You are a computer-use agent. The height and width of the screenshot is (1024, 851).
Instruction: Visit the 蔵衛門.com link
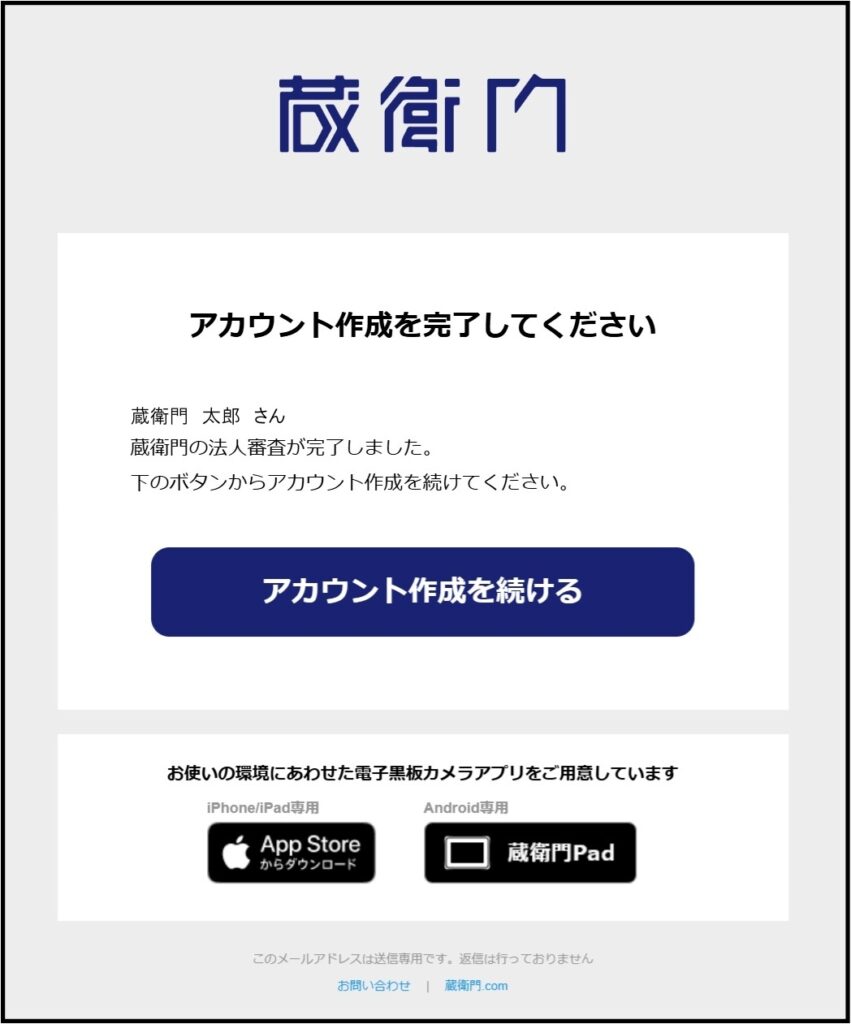coord(476,986)
